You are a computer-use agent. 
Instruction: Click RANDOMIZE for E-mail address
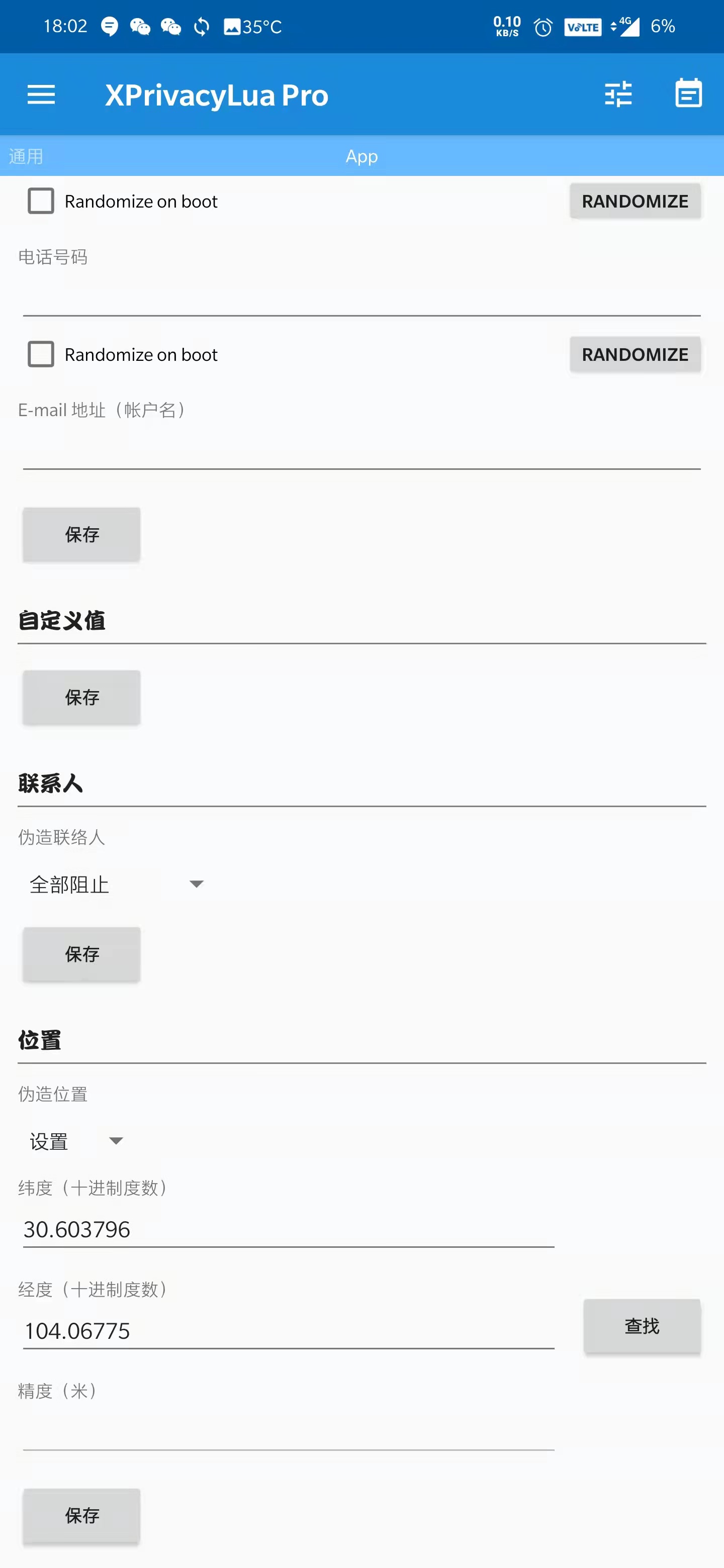click(635, 354)
